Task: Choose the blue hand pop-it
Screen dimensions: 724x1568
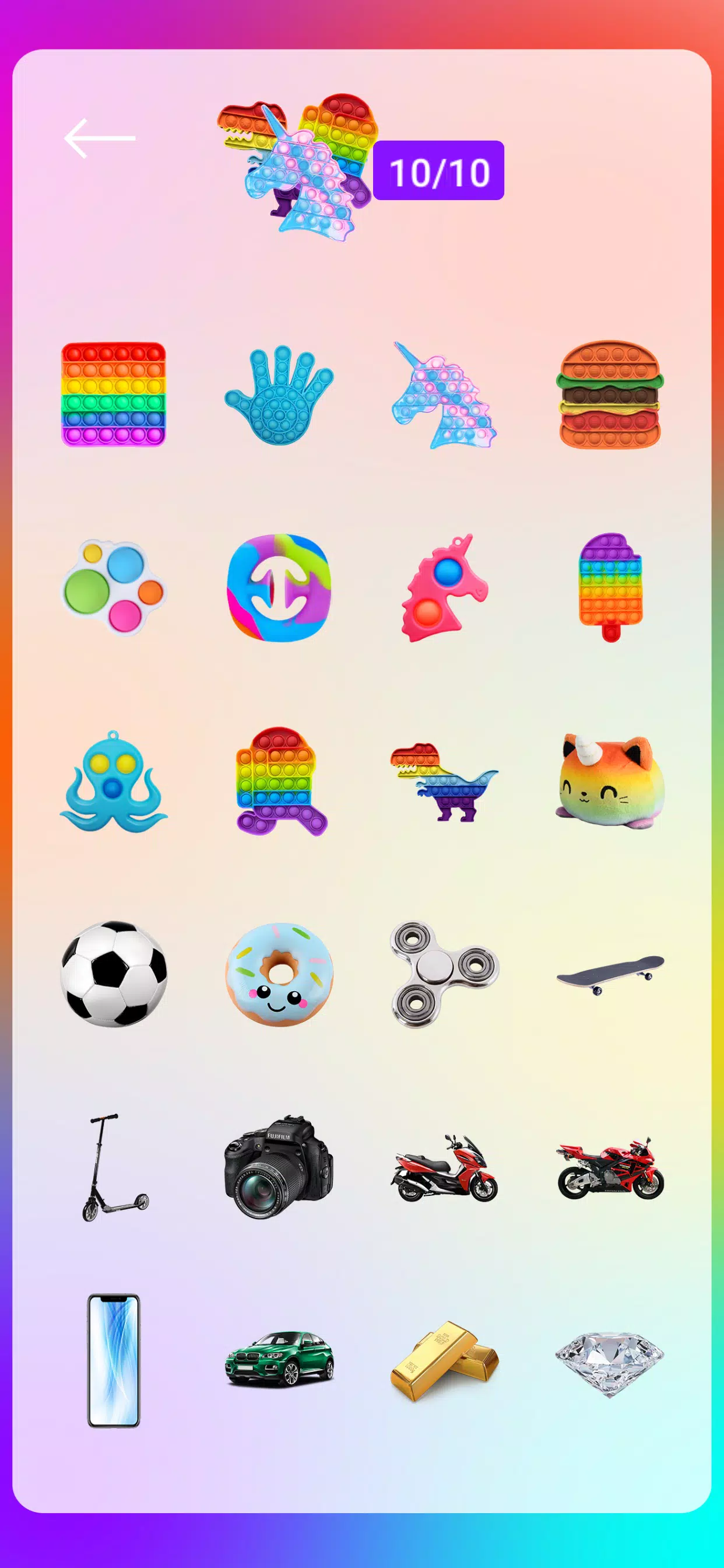Action: pyautogui.click(x=279, y=395)
